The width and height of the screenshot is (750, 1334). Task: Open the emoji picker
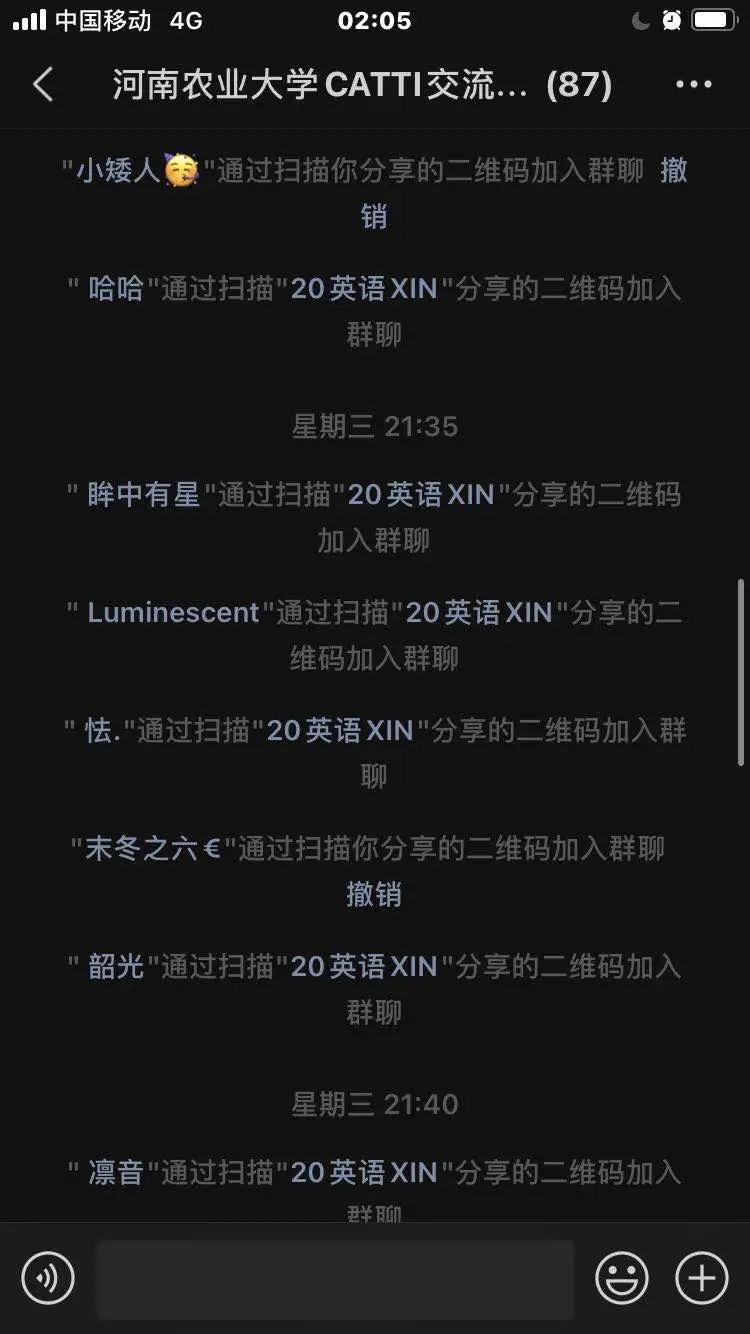coord(622,1277)
